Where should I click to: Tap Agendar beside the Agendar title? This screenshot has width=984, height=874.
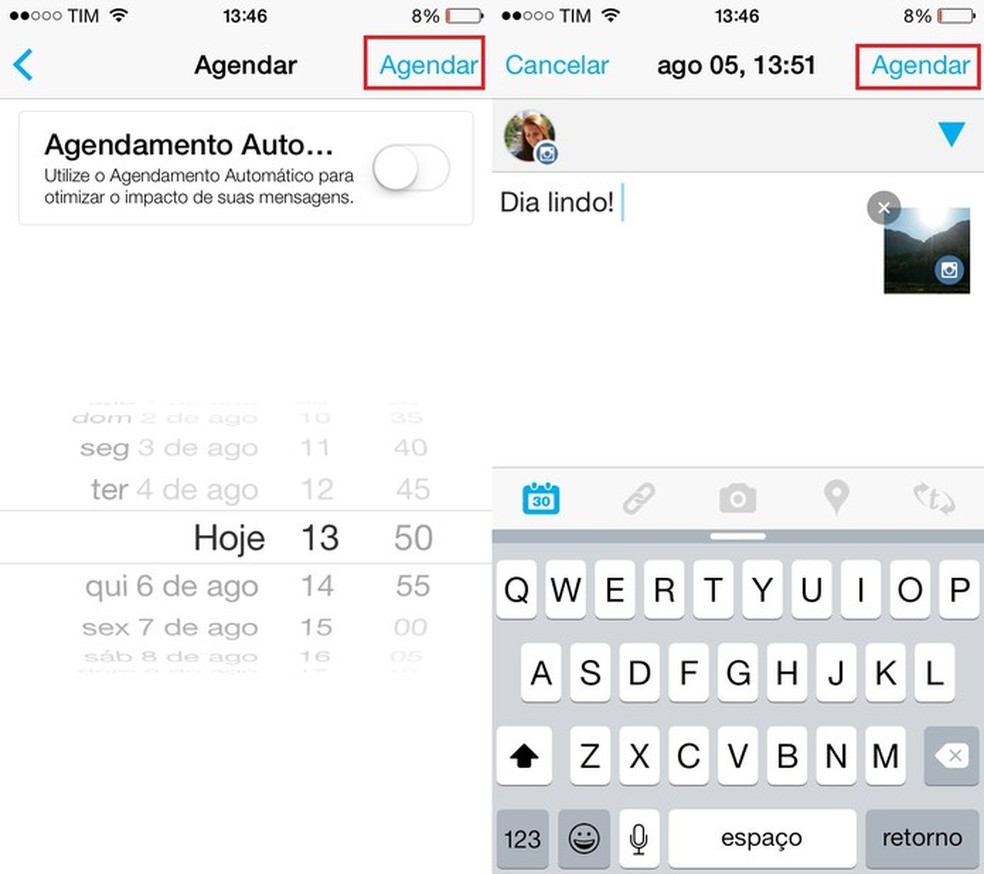428,65
